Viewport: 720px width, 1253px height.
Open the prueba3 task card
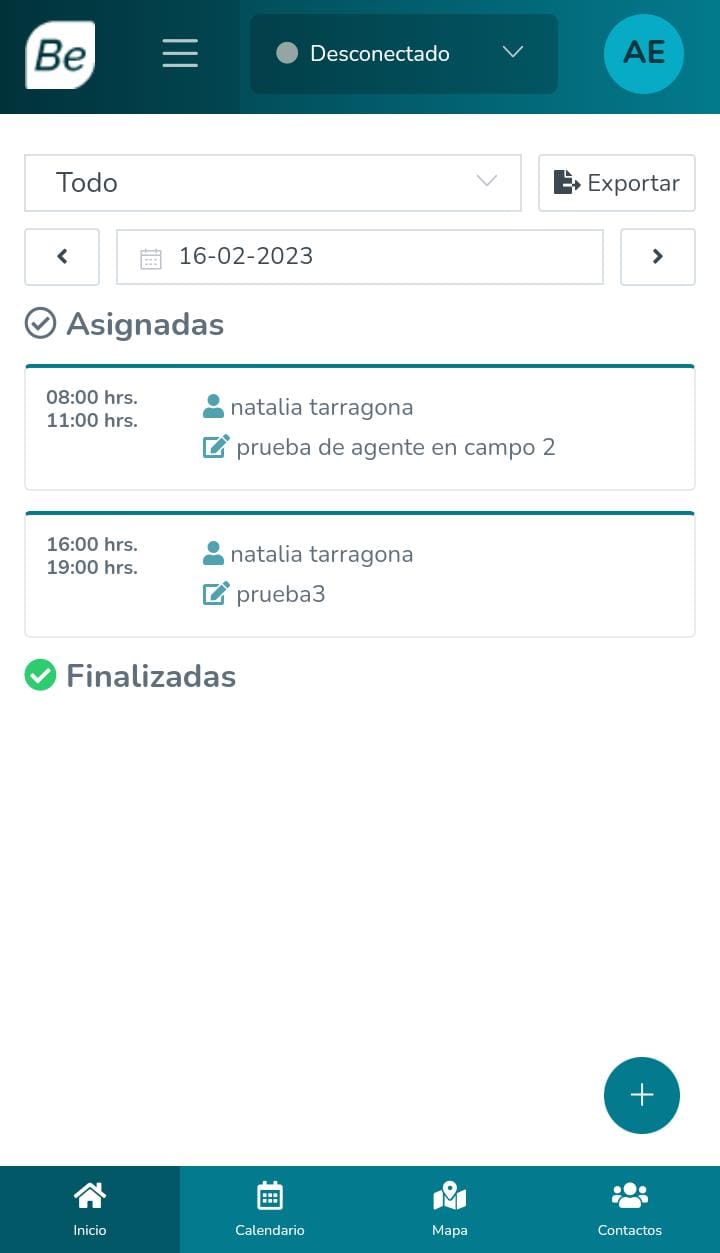[360, 575]
